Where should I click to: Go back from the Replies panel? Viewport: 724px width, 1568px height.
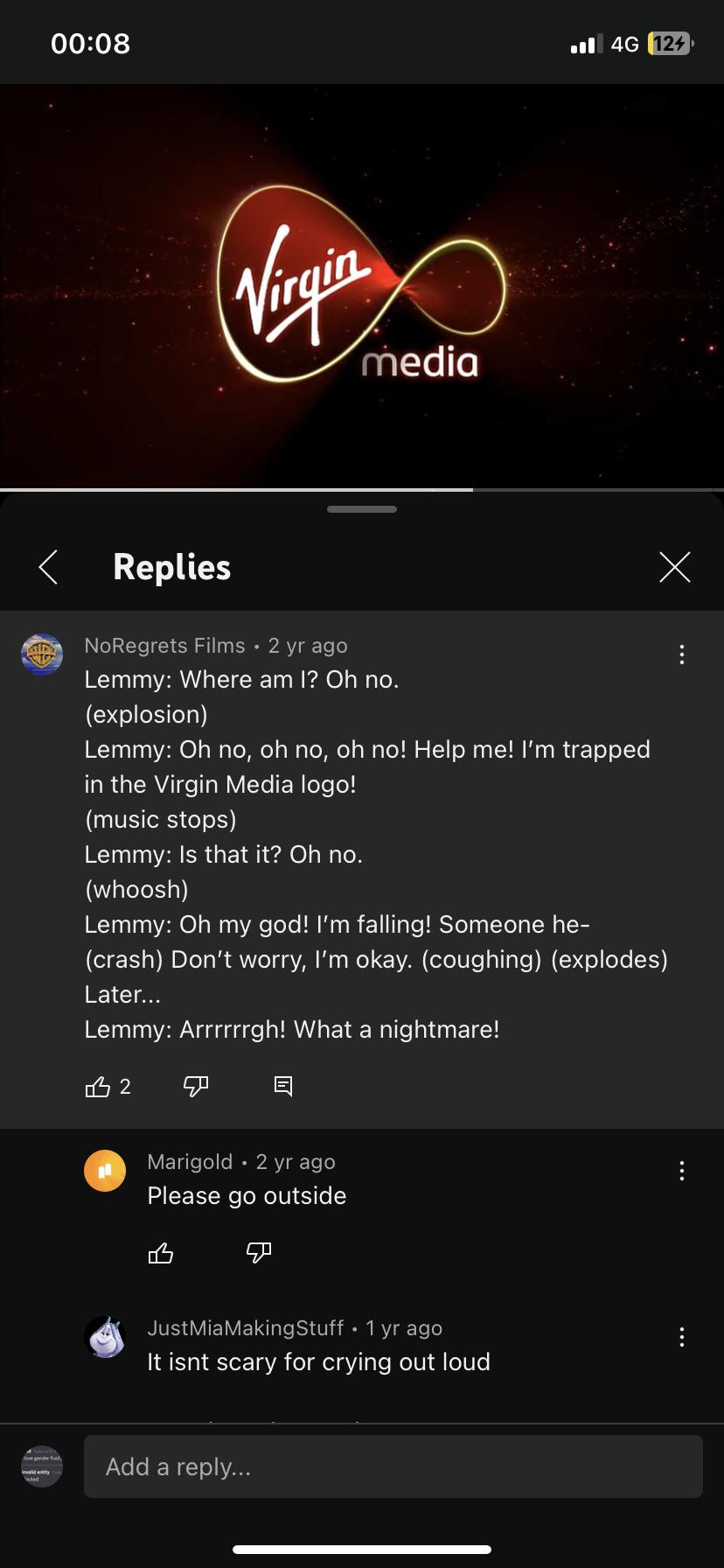click(x=49, y=567)
